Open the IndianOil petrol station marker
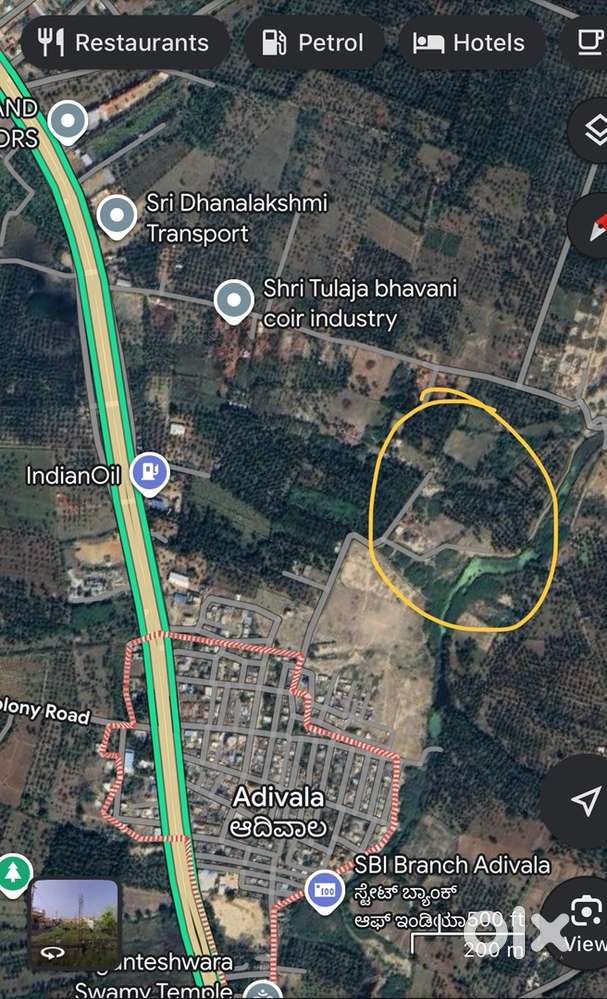Image resolution: width=607 pixels, height=999 pixels. pos(149,473)
